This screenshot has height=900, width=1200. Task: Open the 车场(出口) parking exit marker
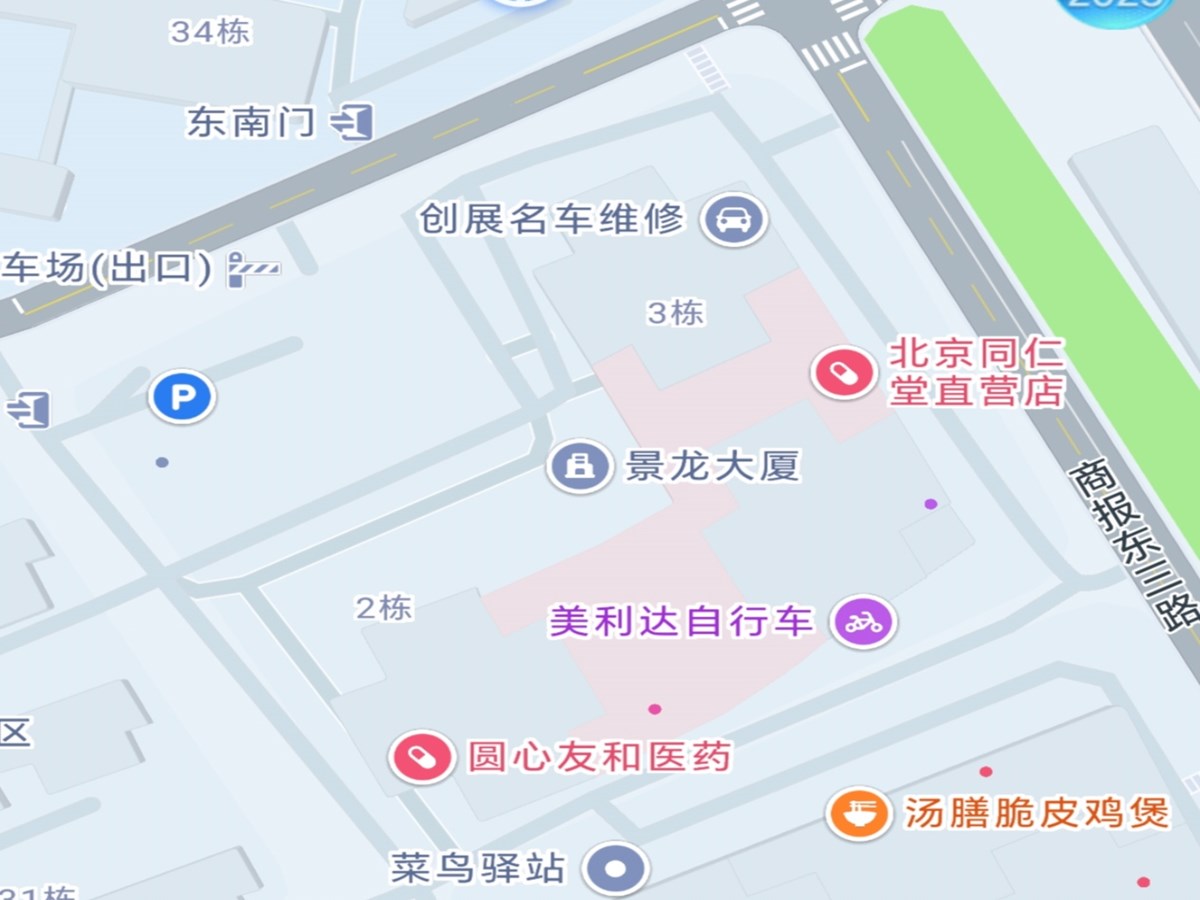(x=254, y=269)
